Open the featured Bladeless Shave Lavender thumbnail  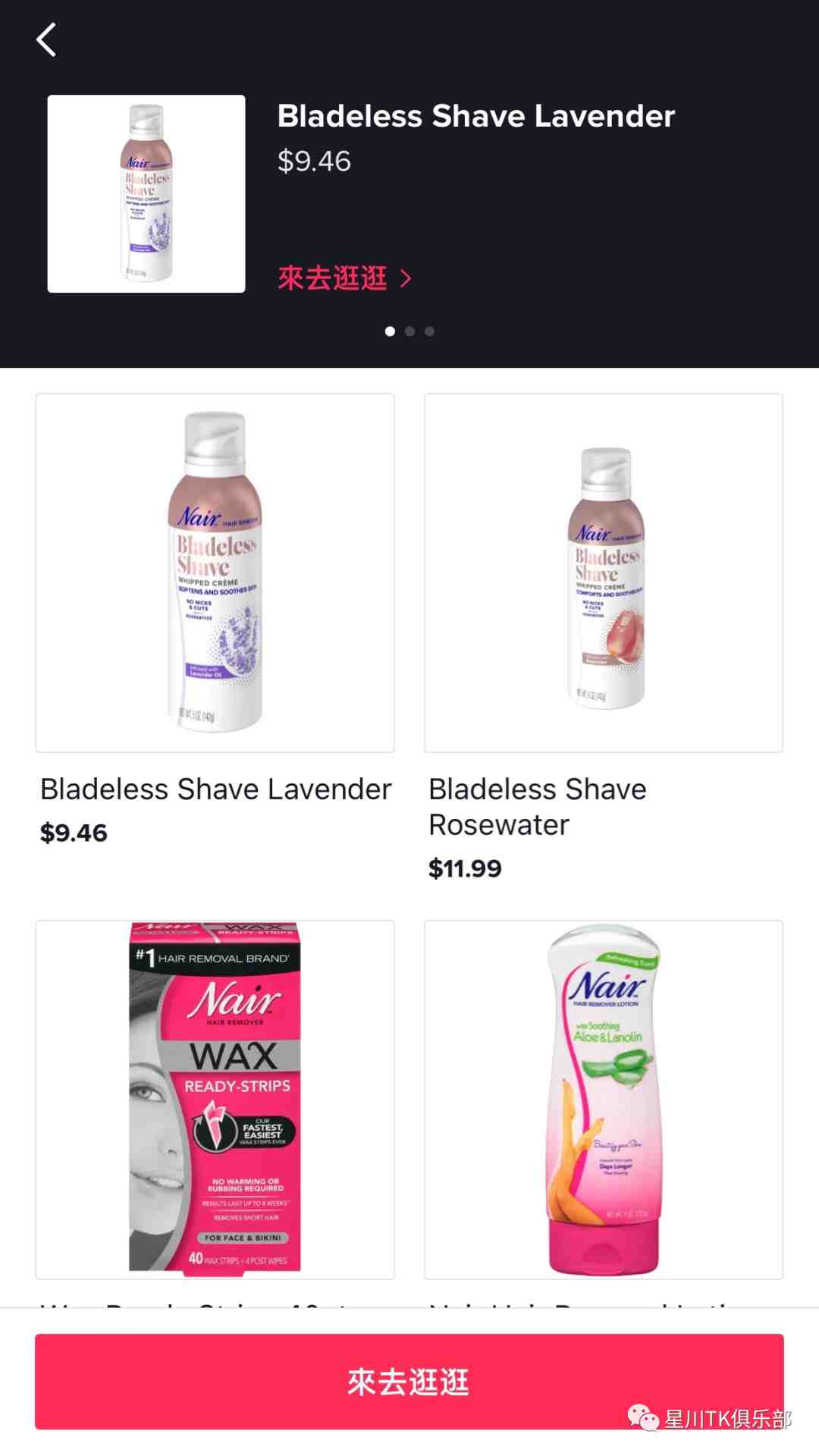[146, 194]
